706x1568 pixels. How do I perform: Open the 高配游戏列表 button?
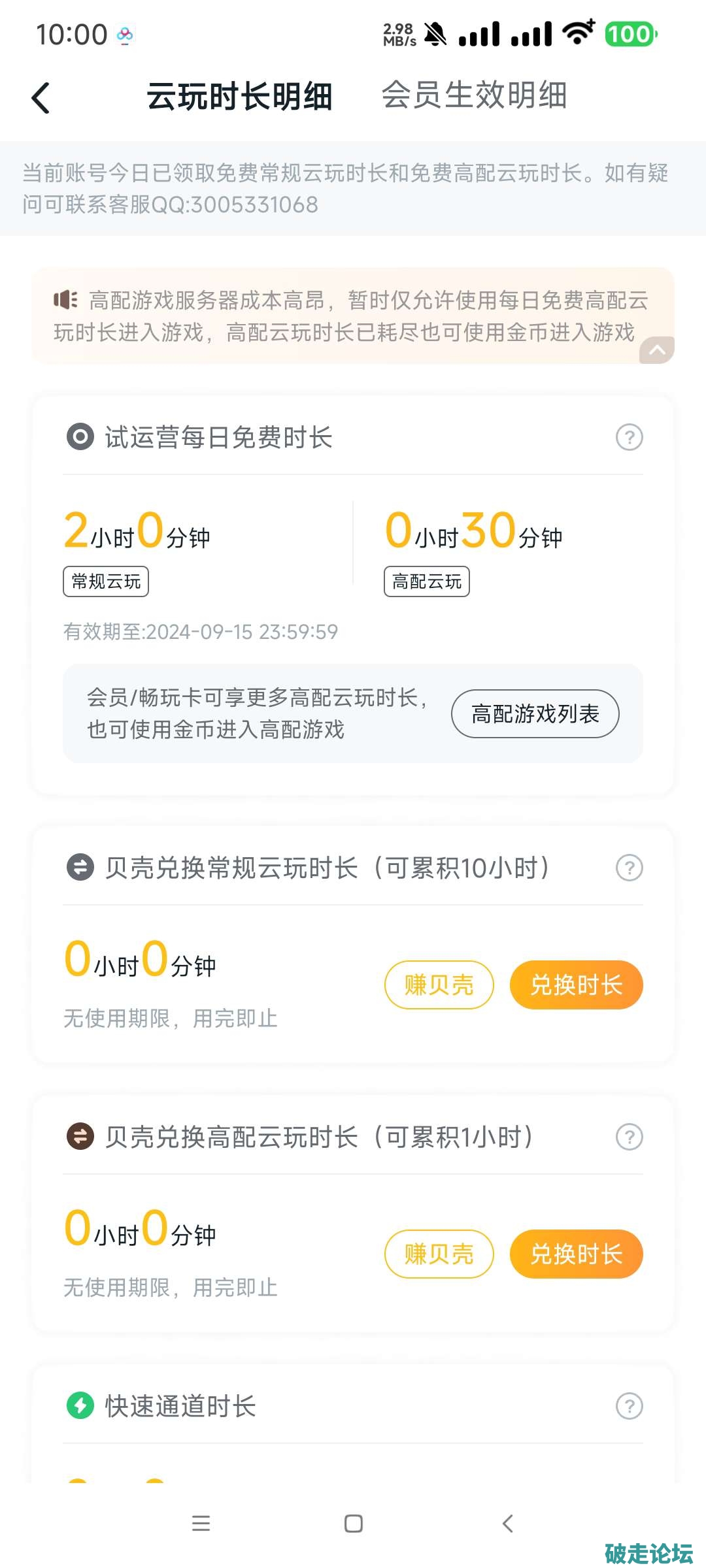(x=535, y=713)
